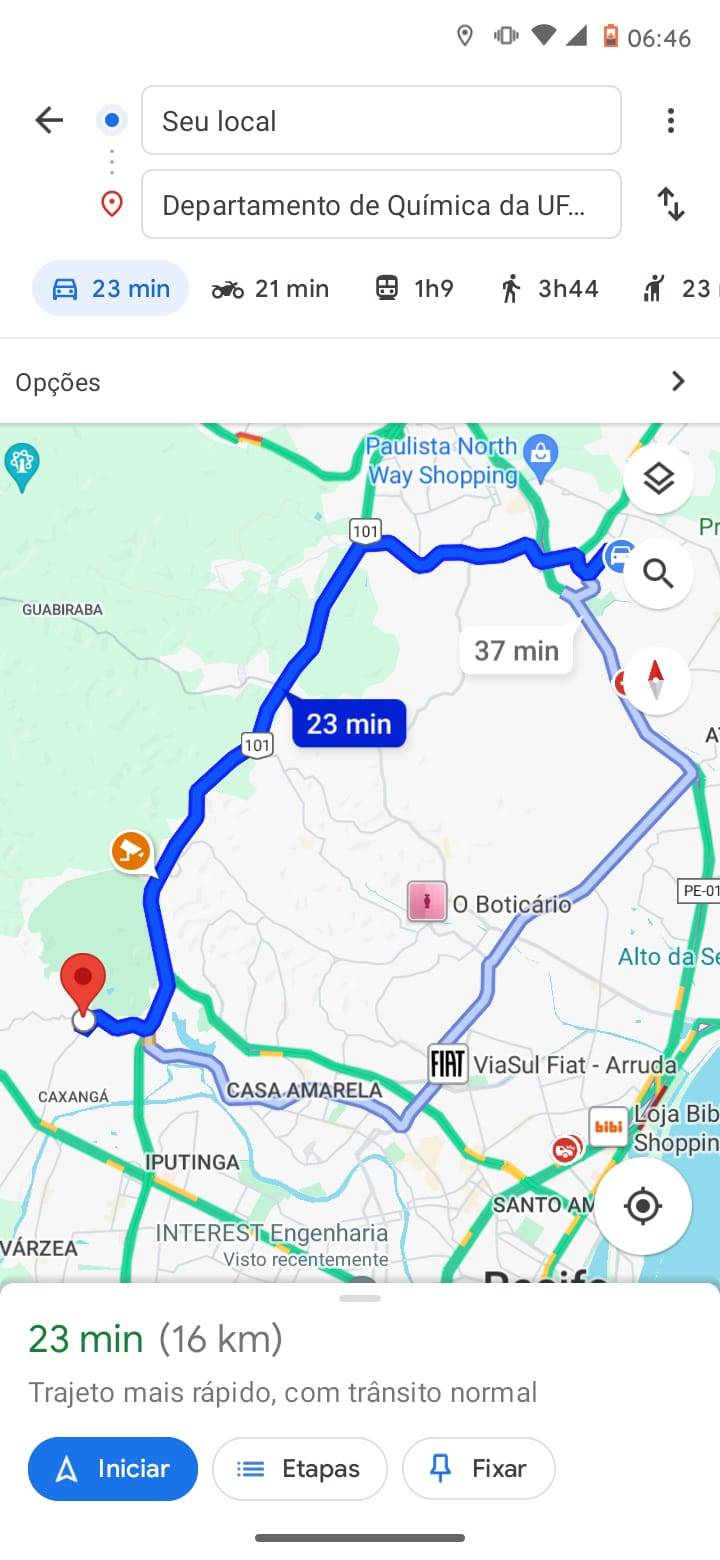Go back with the arrow icon
The width and height of the screenshot is (720, 1560).
(x=48, y=121)
